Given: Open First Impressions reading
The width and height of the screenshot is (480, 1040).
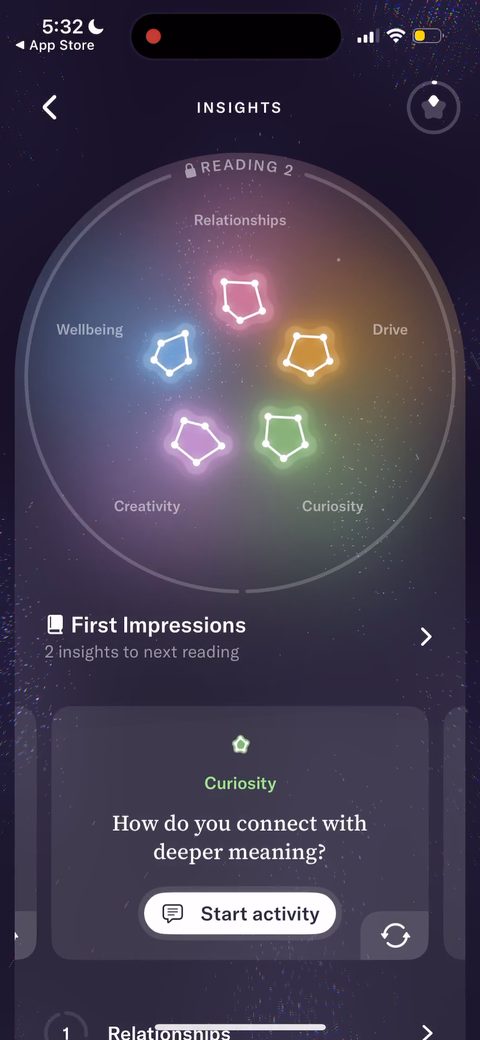Looking at the screenshot, I should (240, 637).
